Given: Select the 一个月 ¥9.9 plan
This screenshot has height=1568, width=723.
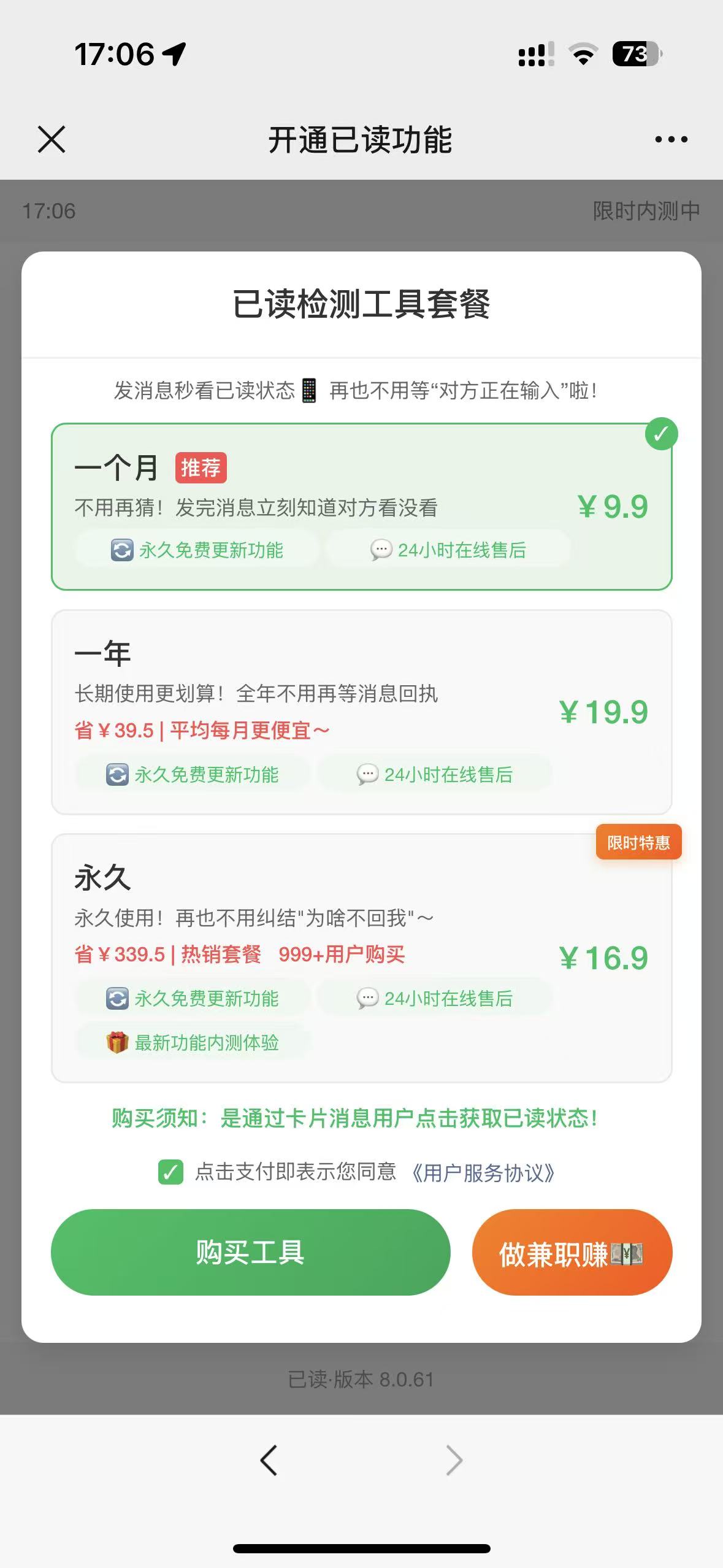Looking at the screenshot, I should (x=361, y=507).
